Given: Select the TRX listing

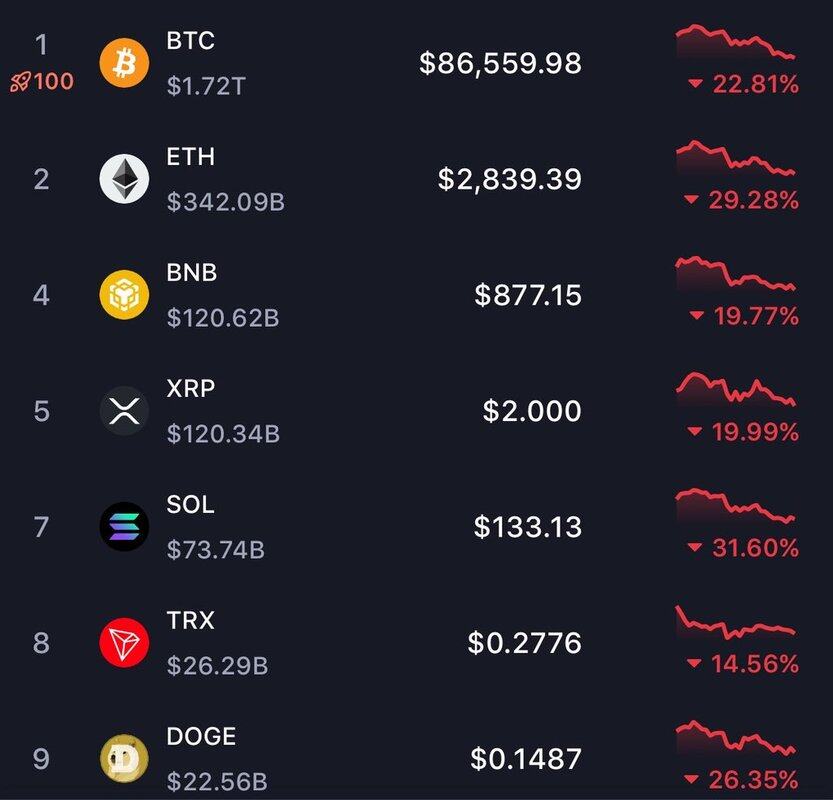Looking at the screenshot, I should [x=190, y=621].
